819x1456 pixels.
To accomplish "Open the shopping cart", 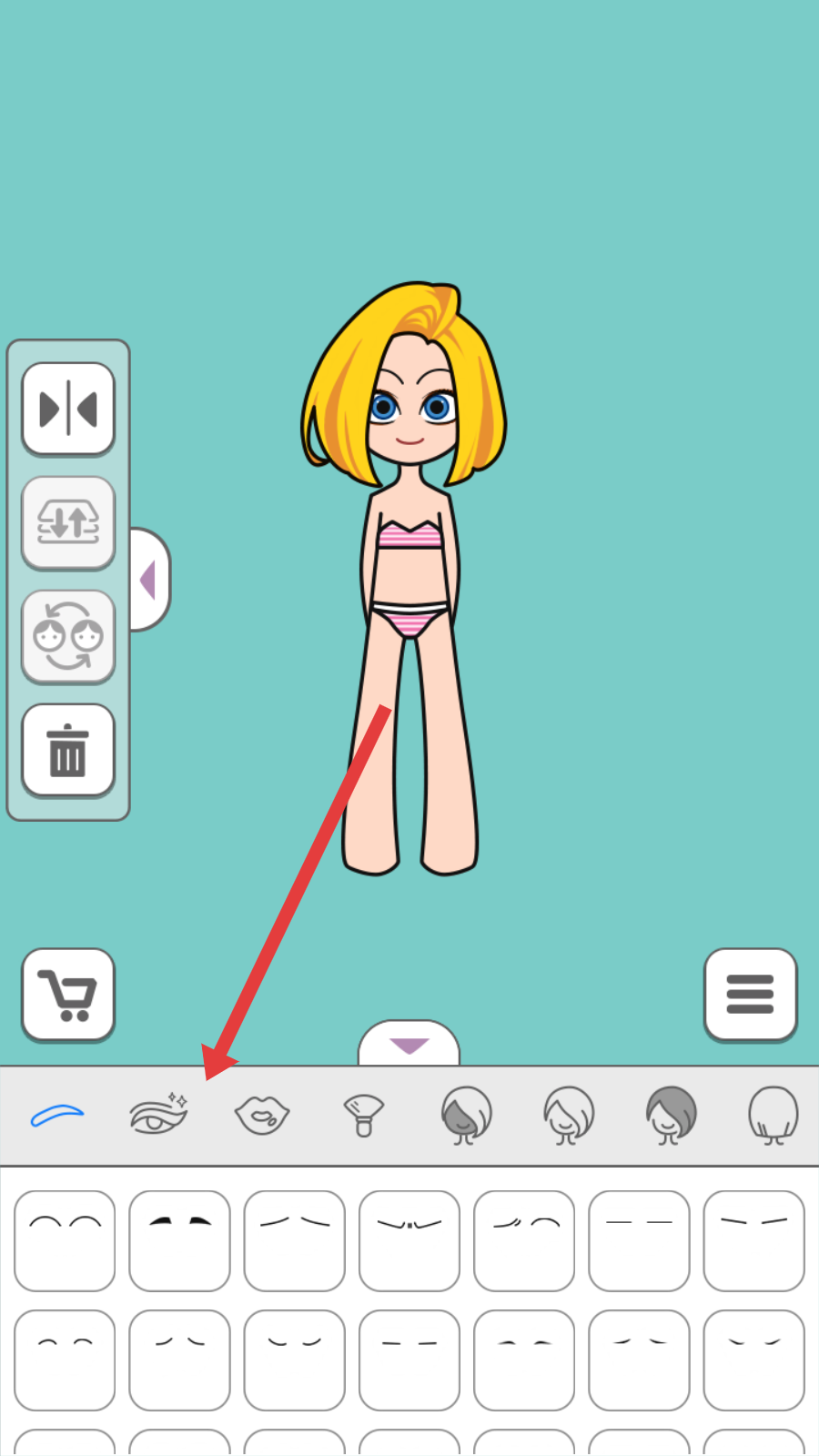I will point(68,995).
